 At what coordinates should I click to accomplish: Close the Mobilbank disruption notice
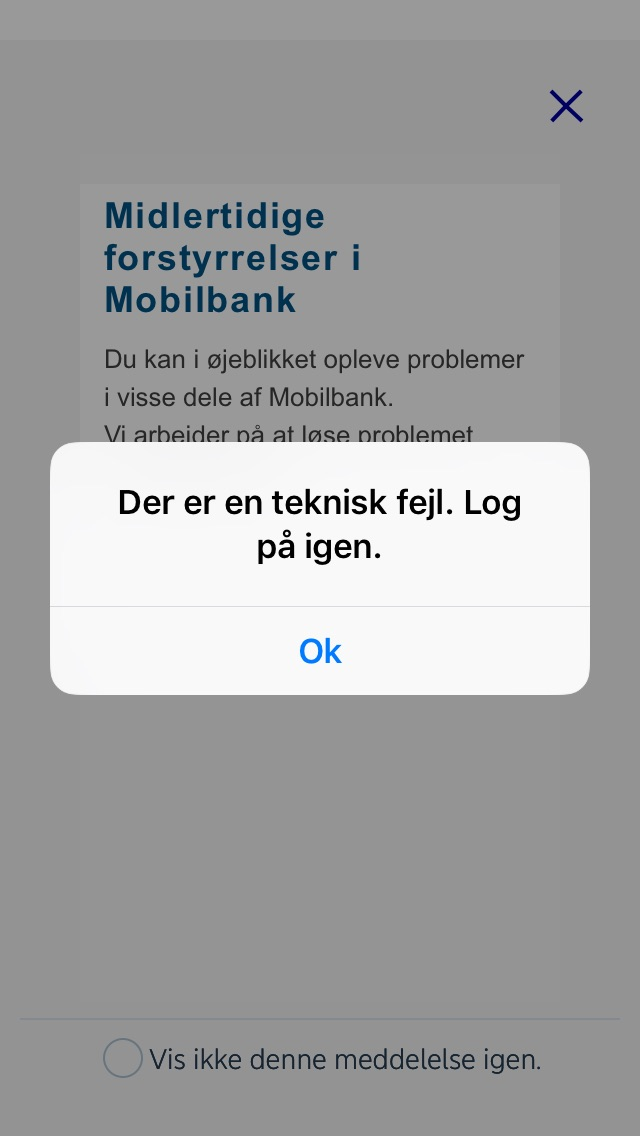tap(566, 106)
